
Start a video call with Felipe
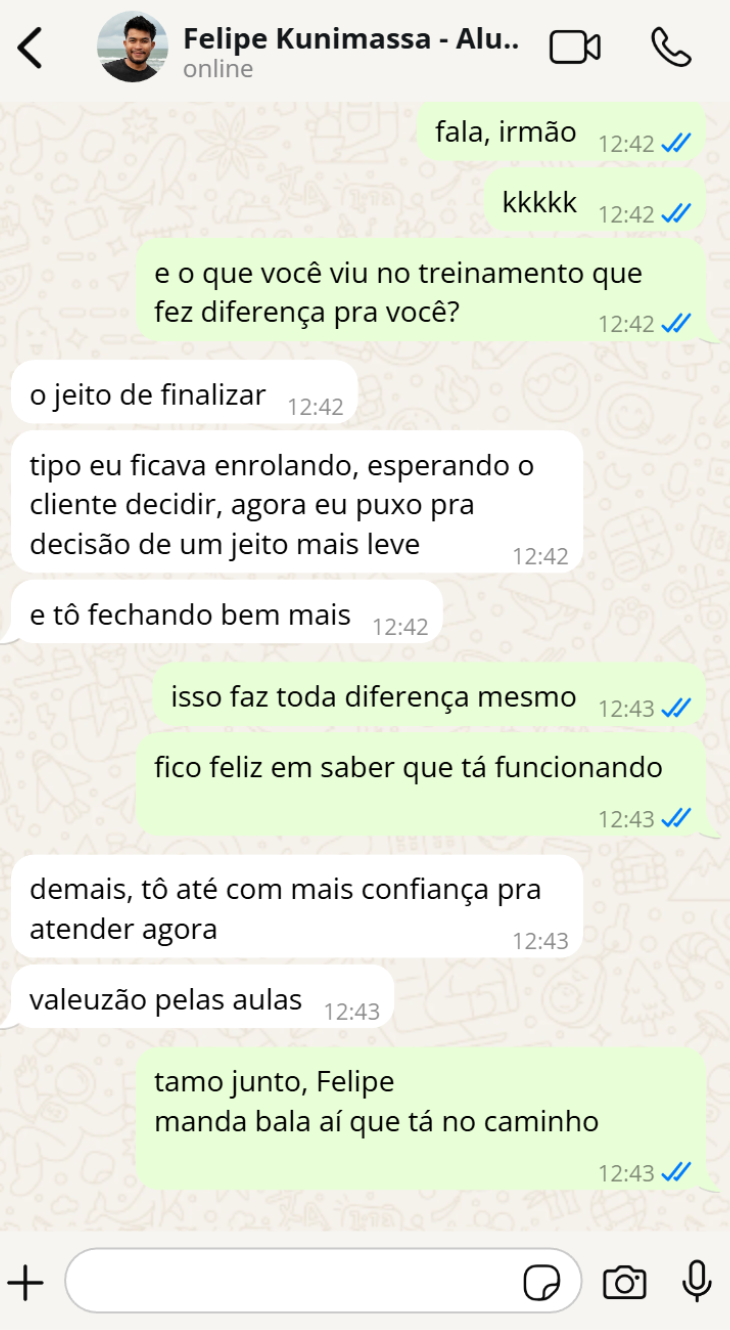point(574,46)
